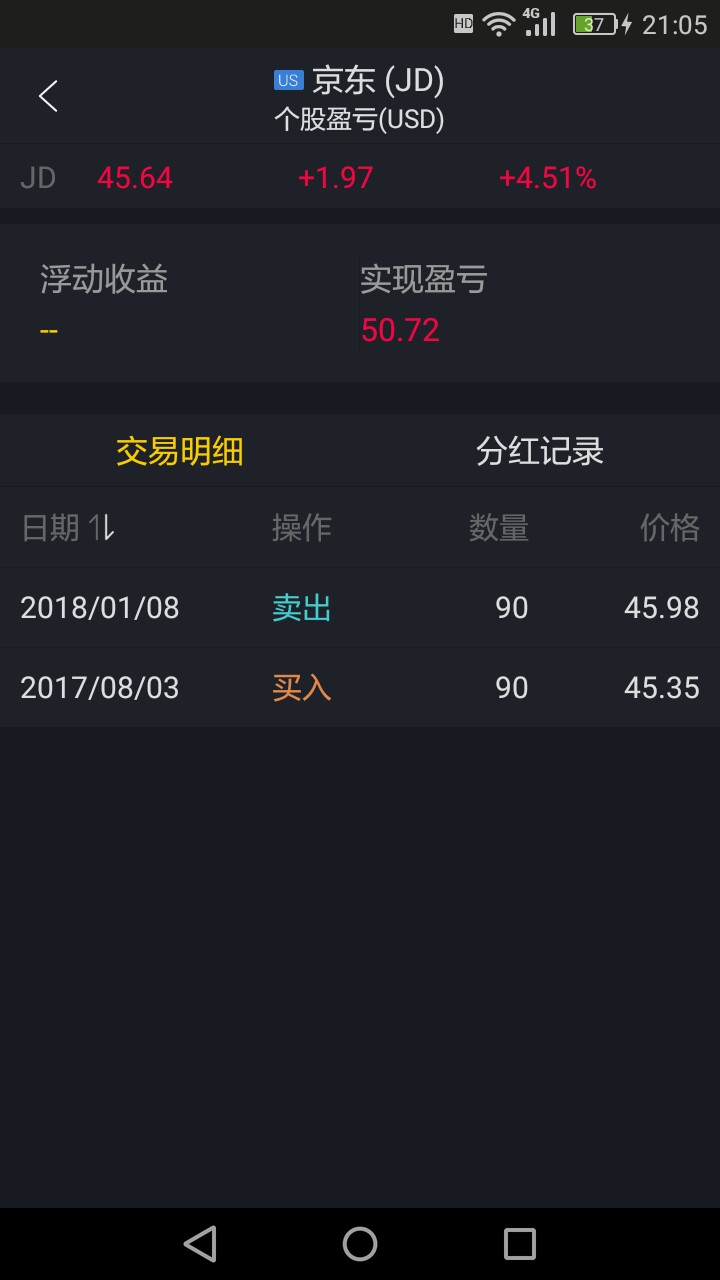Open the JD quote row showing 45.64
The height and width of the screenshot is (1280, 720).
pyautogui.click(x=360, y=178)
